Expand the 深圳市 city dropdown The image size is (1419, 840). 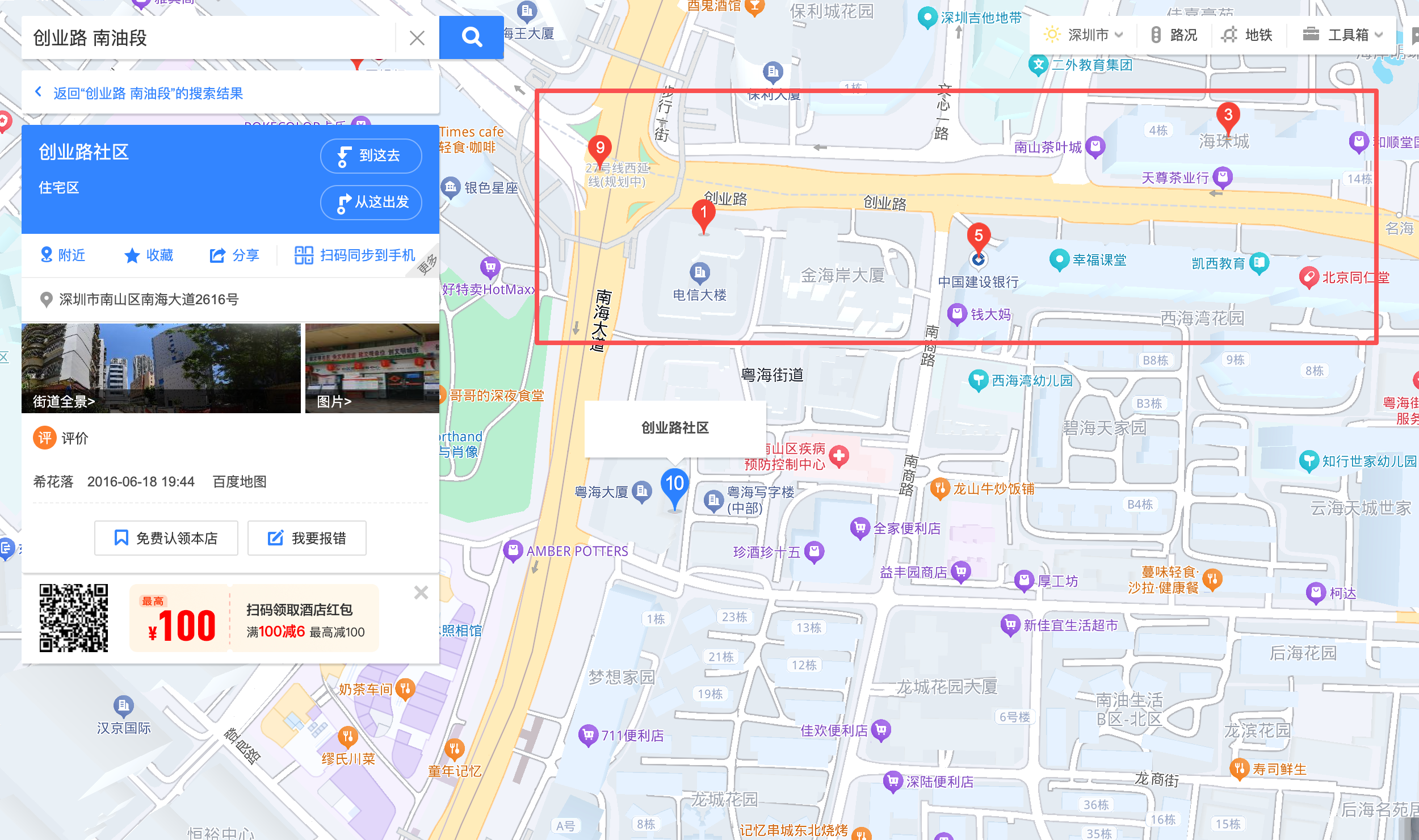[1083, 35]
